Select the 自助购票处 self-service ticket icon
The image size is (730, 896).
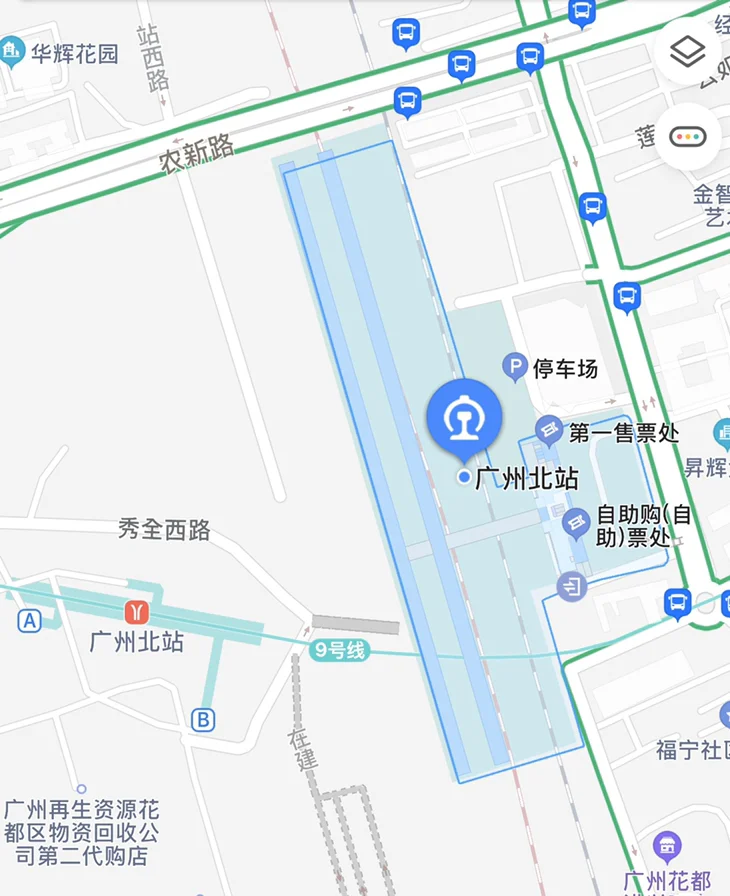575,522
